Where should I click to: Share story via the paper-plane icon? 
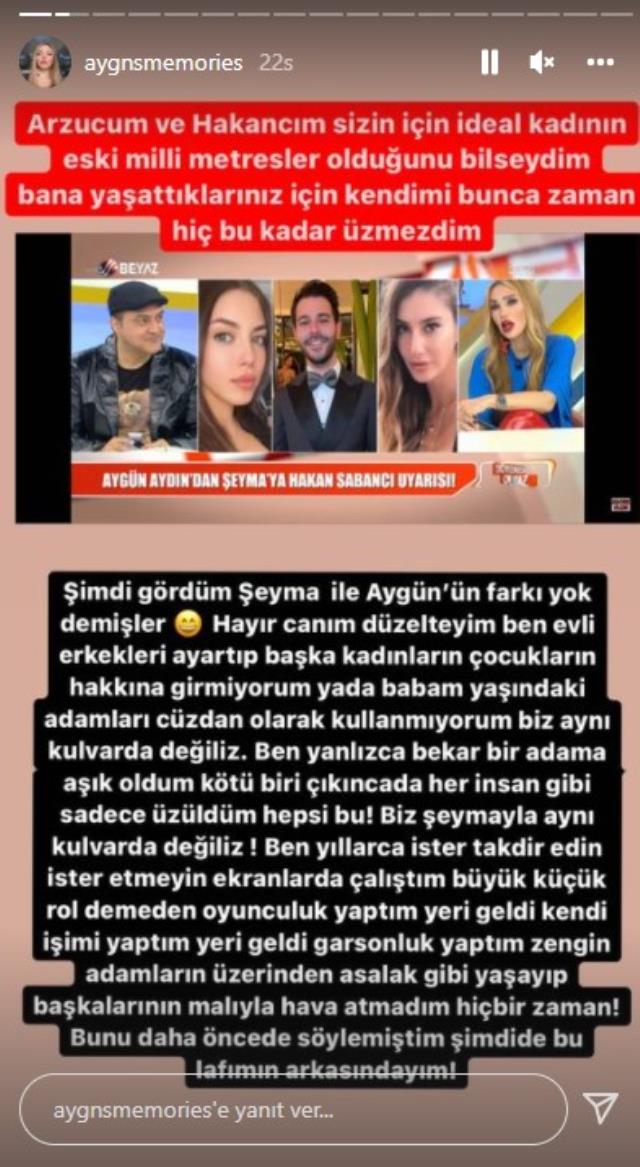600,1108
